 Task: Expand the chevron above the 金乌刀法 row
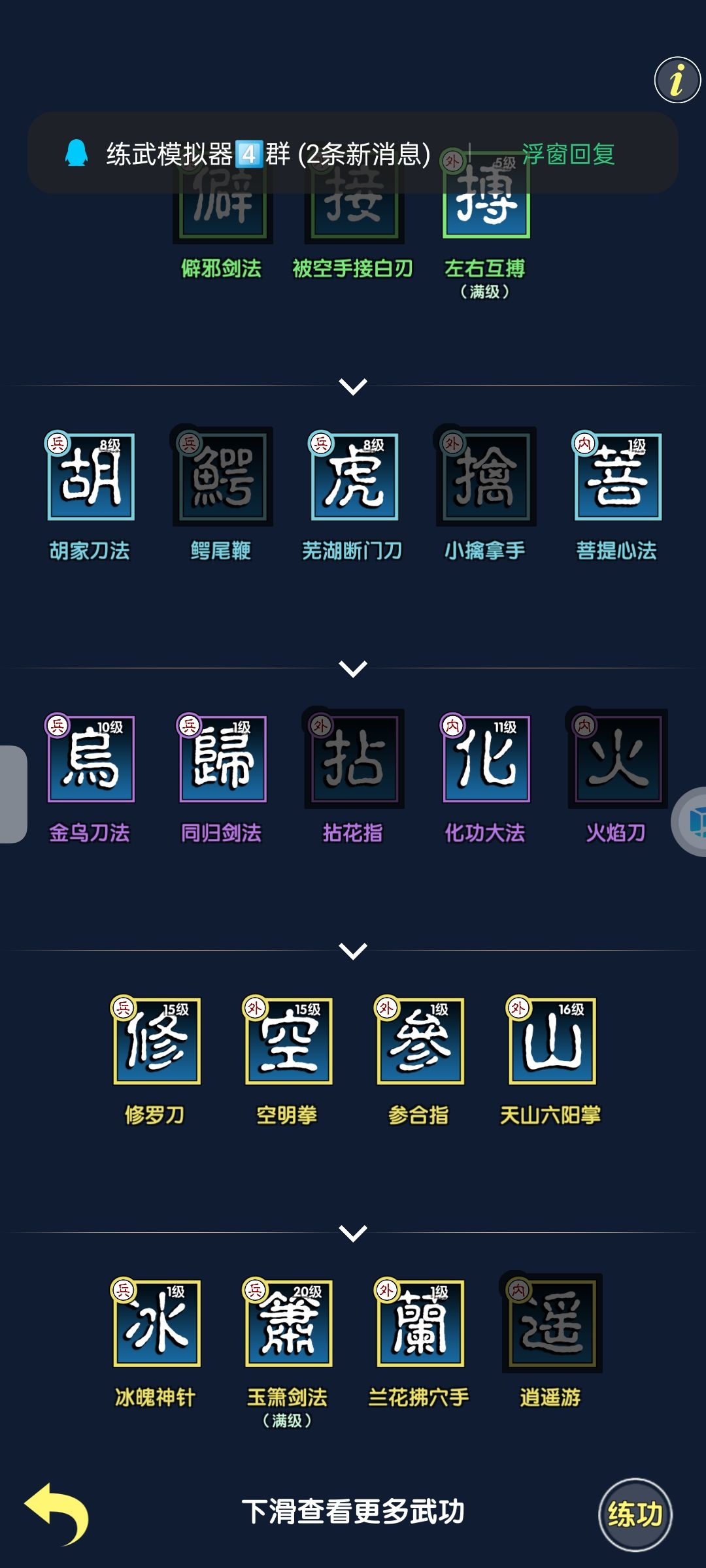coord(353,668)
